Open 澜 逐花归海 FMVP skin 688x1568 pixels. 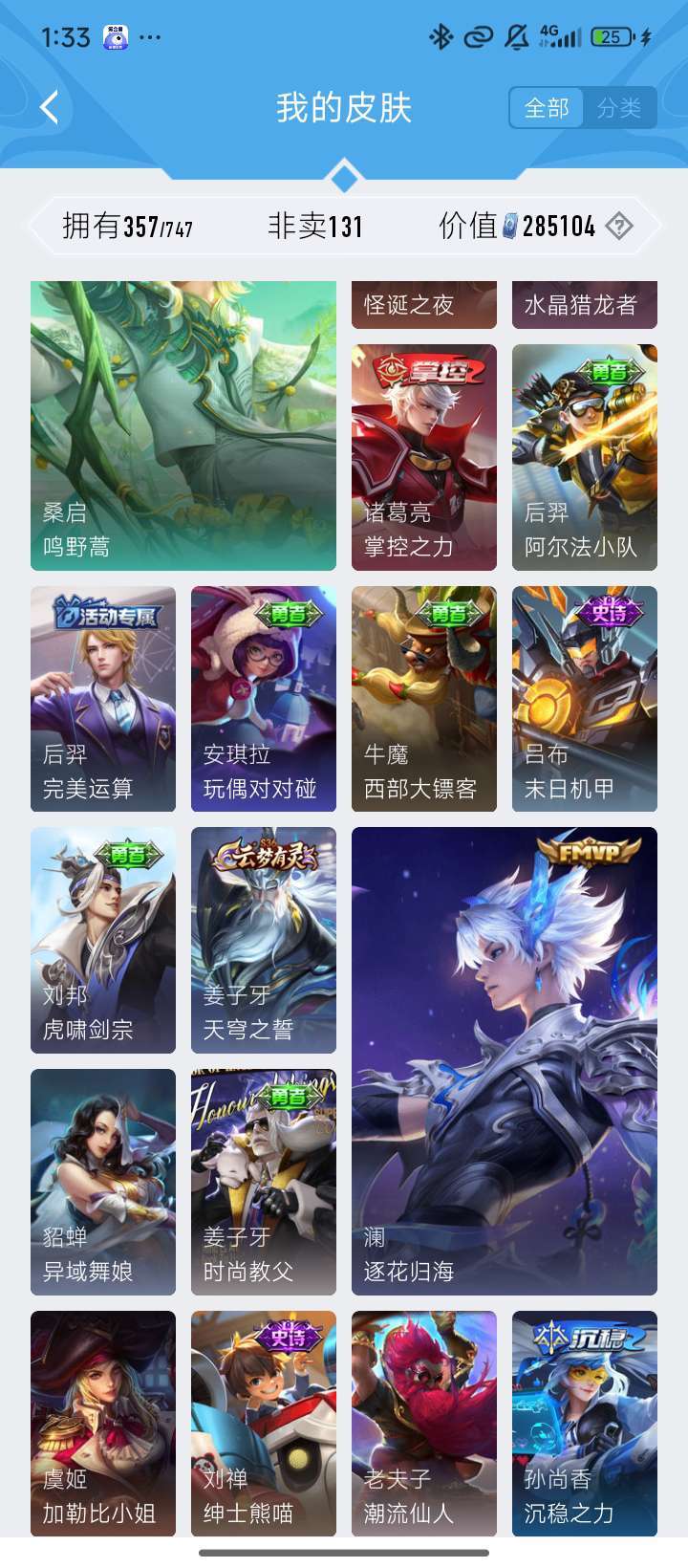click(505, 1061)
